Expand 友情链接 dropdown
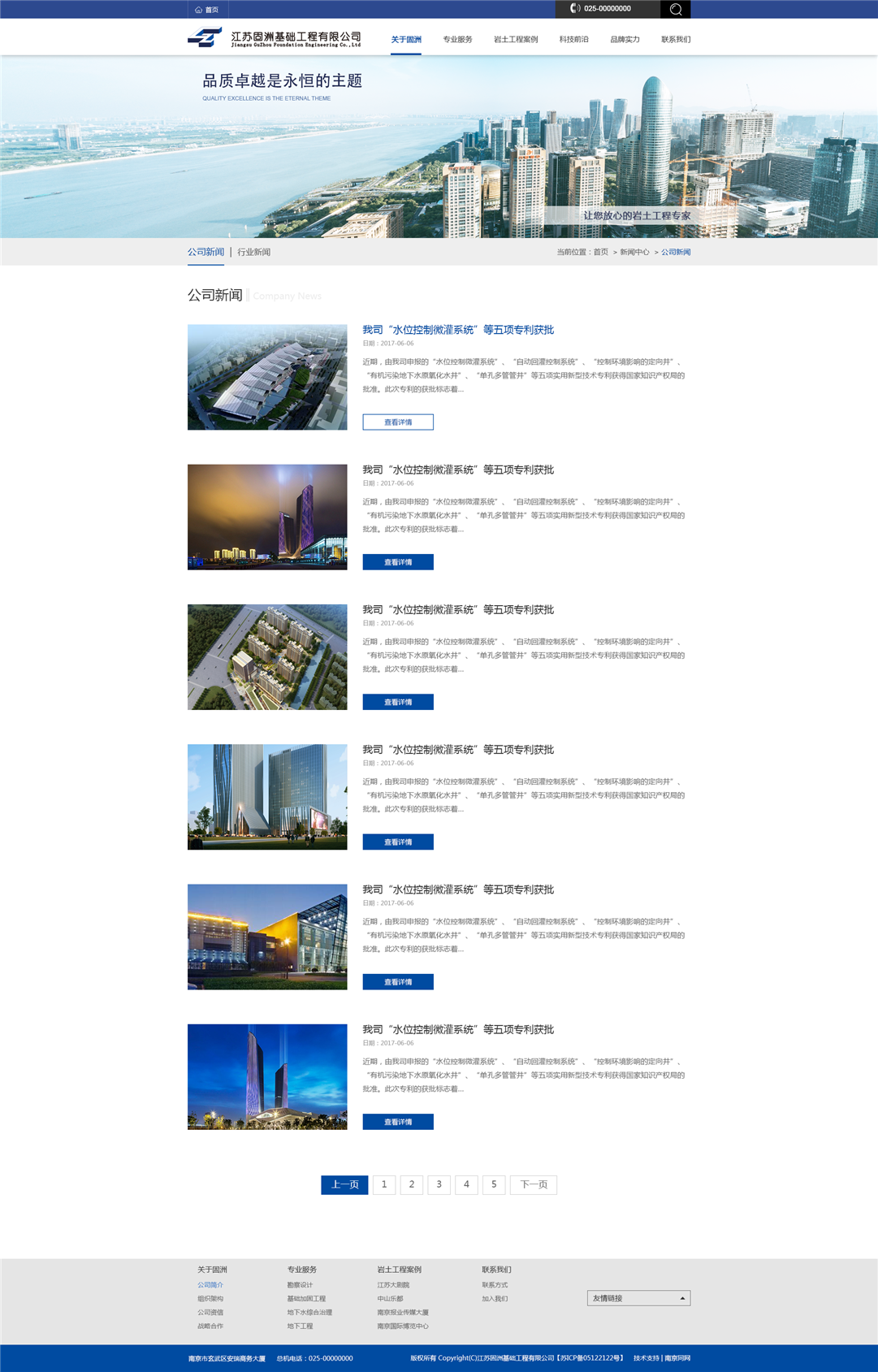The height and width of the screenshot is (1372, 878). click(638, 1298)
